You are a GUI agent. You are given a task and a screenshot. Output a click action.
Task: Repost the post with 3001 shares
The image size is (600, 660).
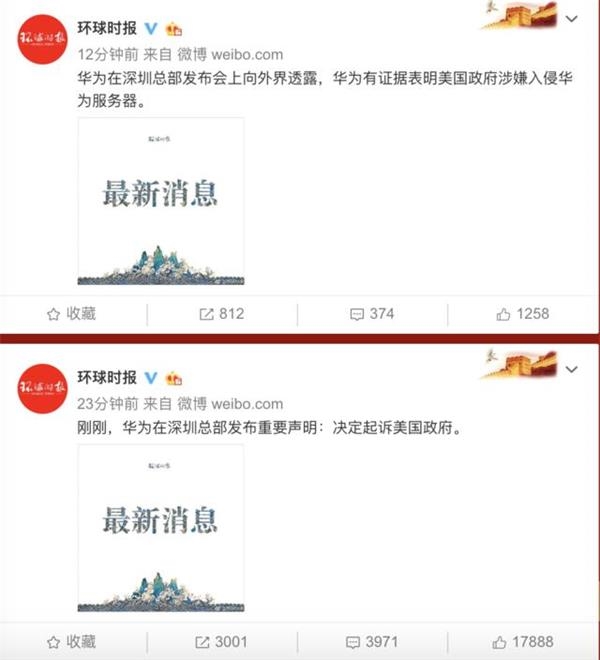click(221, 641)
